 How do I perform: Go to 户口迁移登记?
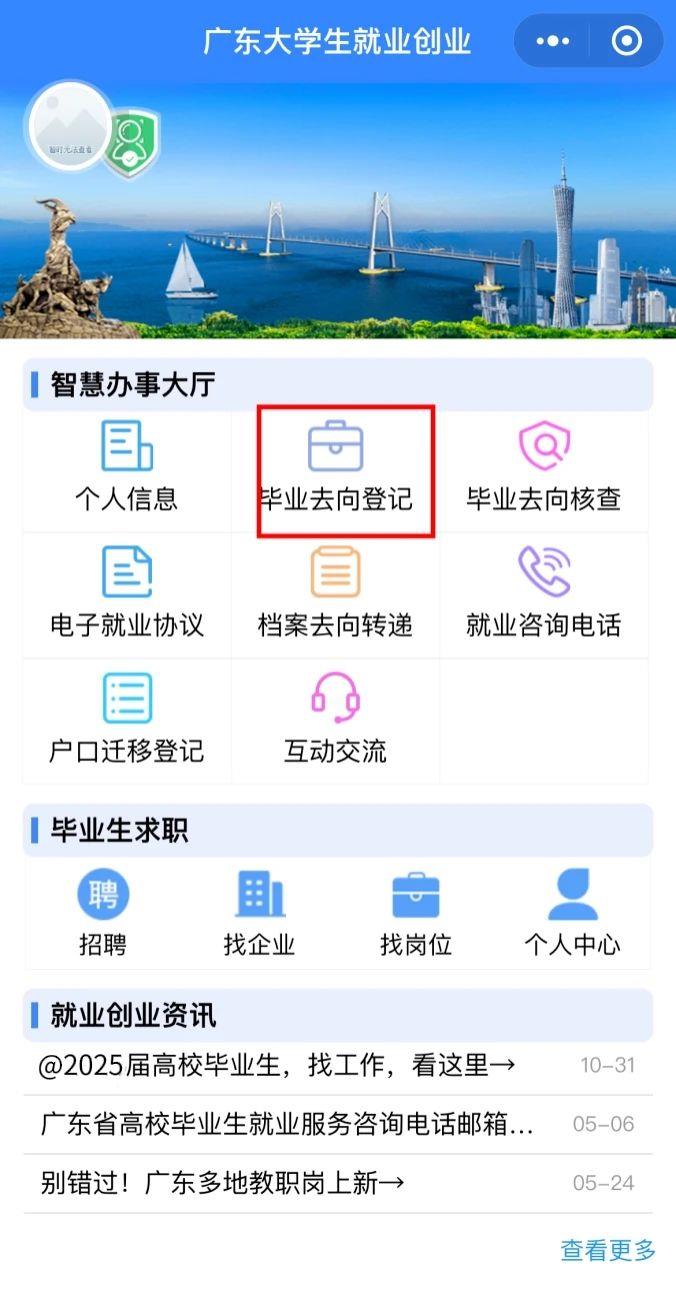click(126, 721)
